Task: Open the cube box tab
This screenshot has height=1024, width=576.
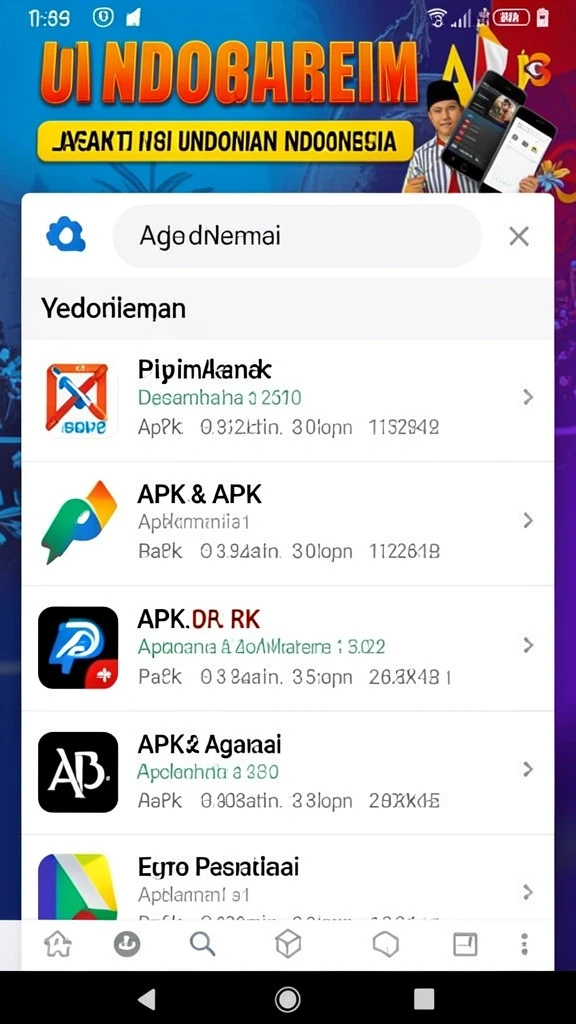Action: (288, 944)
